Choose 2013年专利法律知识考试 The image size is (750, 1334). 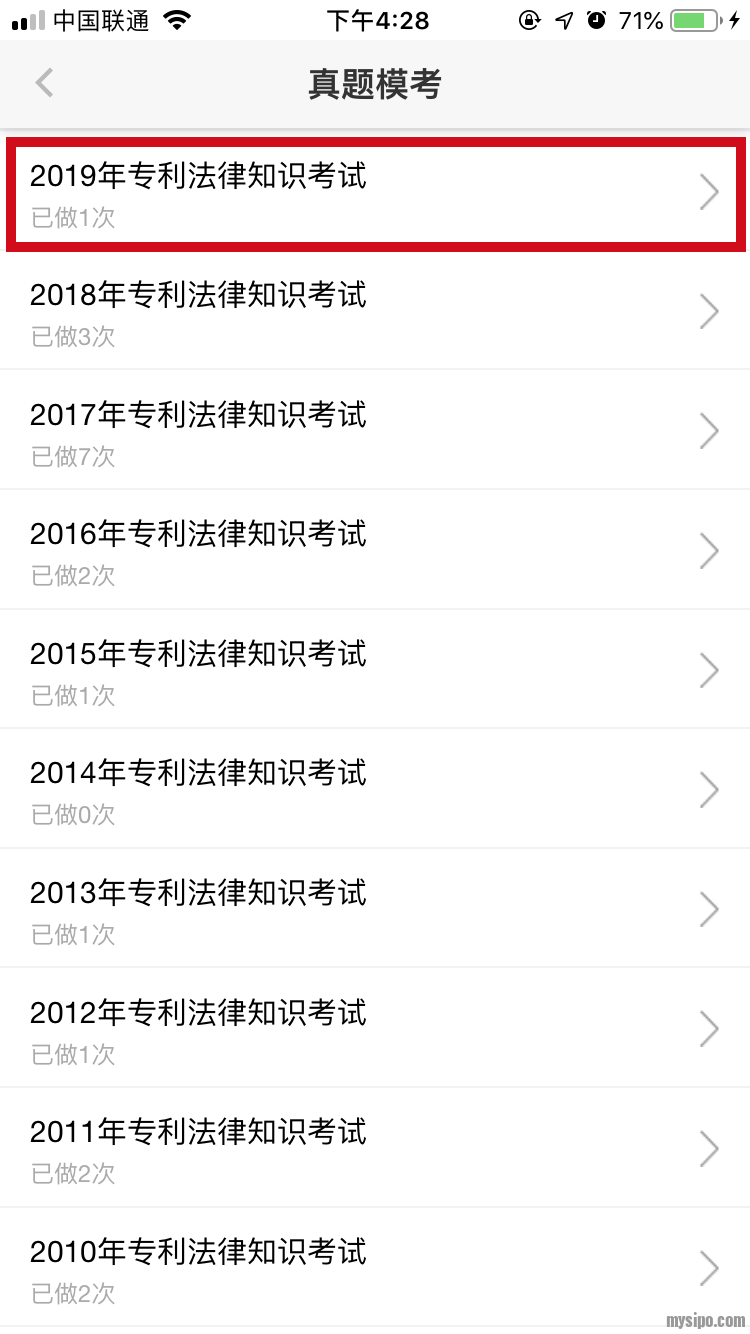(374, 909)
